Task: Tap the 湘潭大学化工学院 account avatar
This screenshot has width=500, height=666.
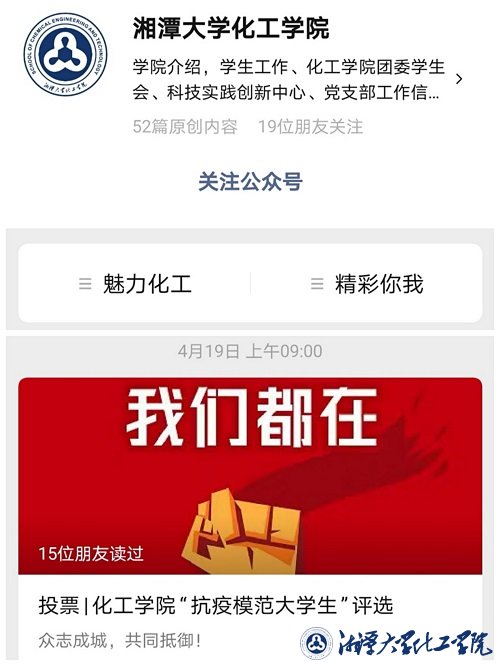Action: pyautogui.click(x=65, y=54)
